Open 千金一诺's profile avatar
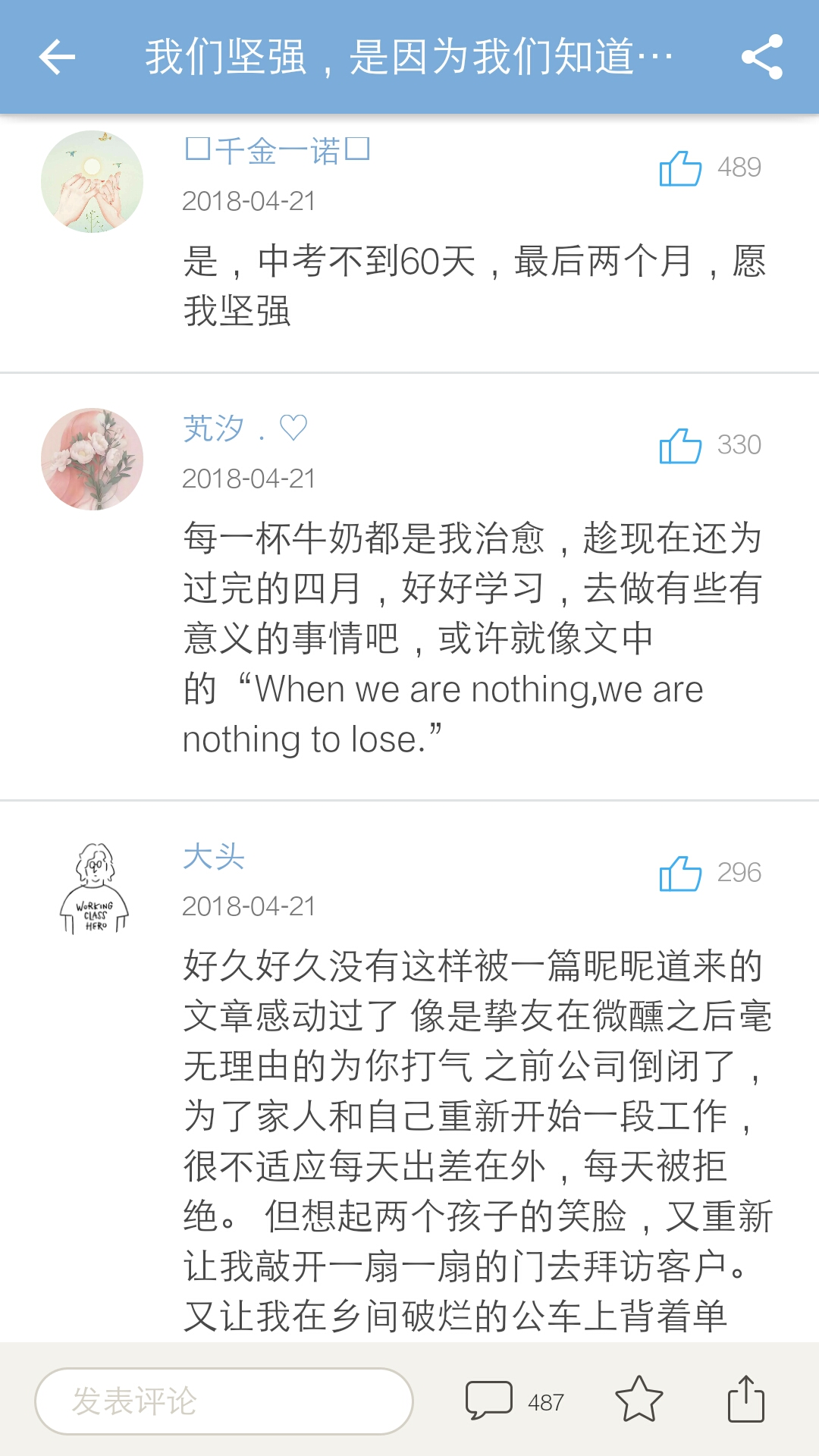This screenshot has width=819, height=1456. (92, 182)
